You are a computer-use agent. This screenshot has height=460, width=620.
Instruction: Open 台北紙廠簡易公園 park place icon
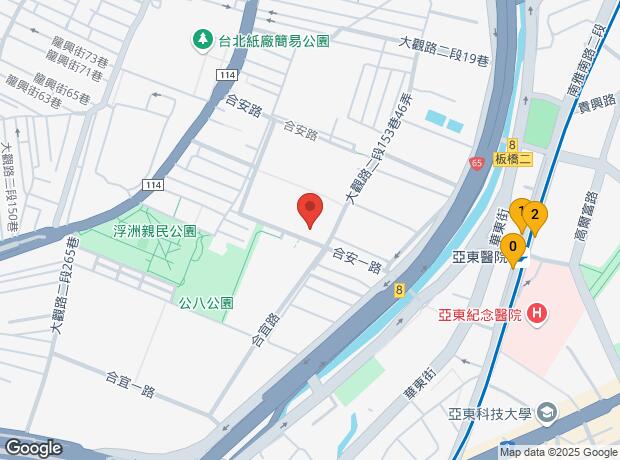coord(203,40)
